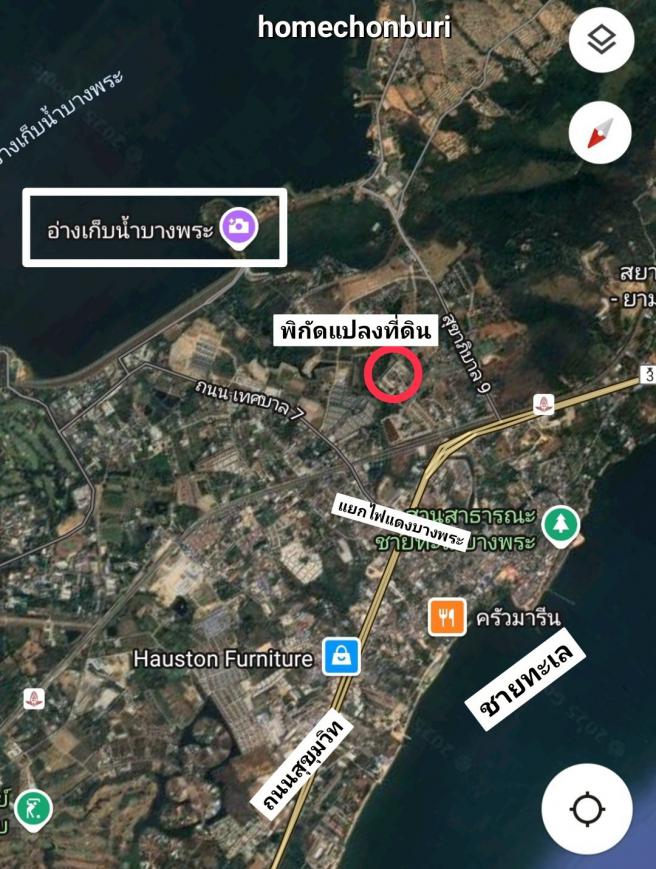Center map on my current location
This screenshot has height=869, width=656.
[587, 809]
